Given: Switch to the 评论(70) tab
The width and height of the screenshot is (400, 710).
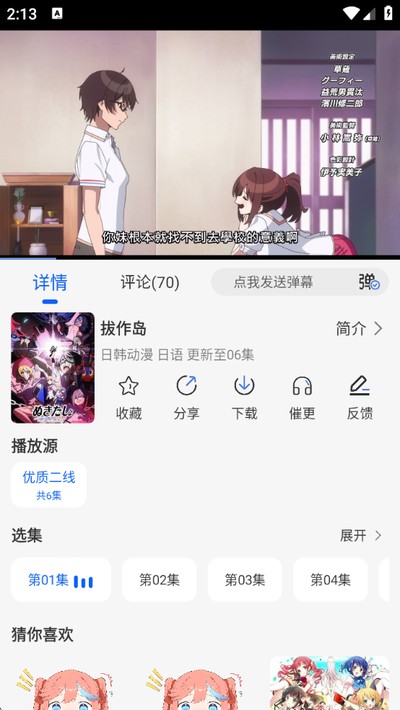Looking at the screenshot, I should point(150,282).
